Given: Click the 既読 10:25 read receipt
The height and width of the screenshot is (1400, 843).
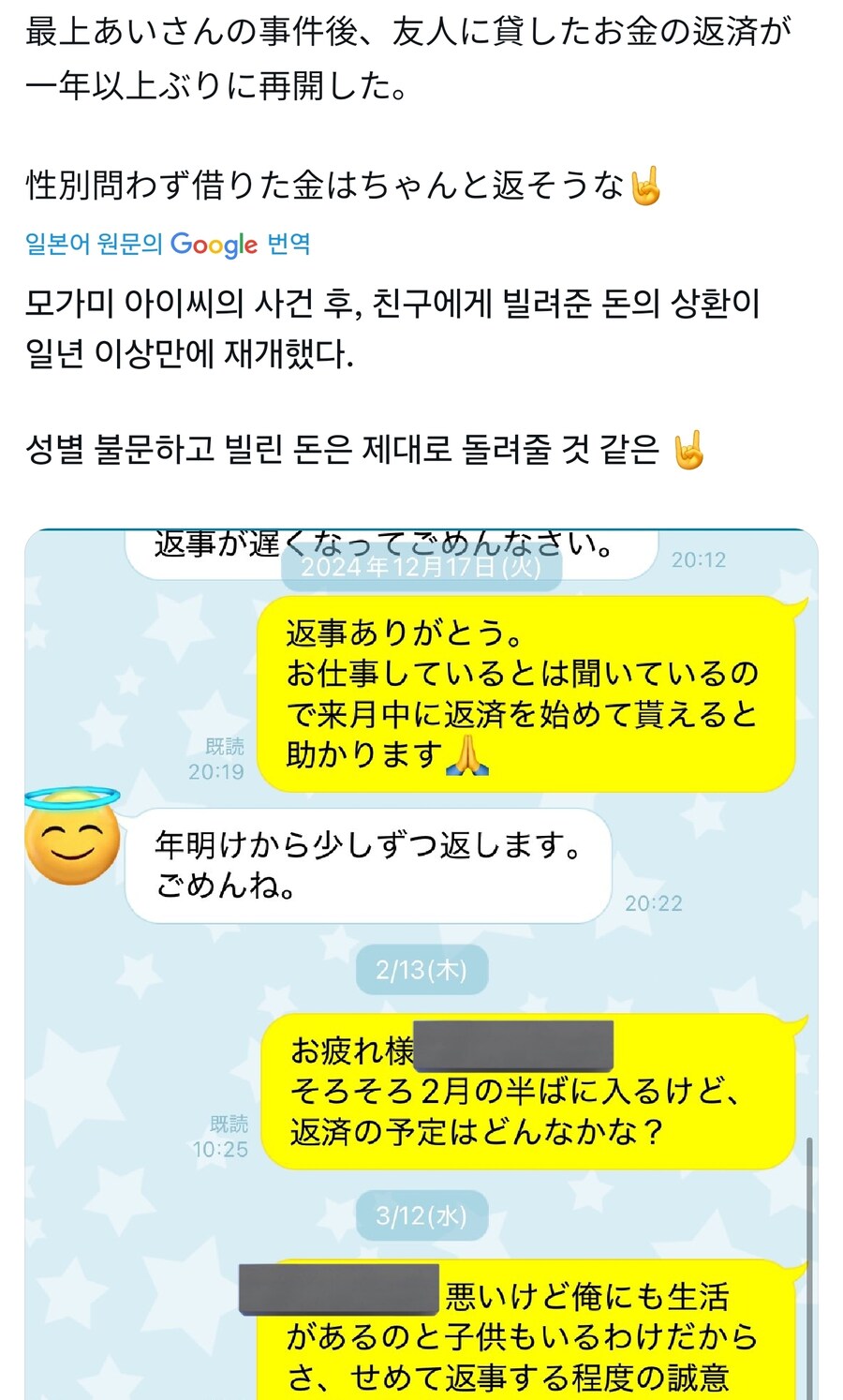Looking at the screenshot, I should click(227, 1132).
